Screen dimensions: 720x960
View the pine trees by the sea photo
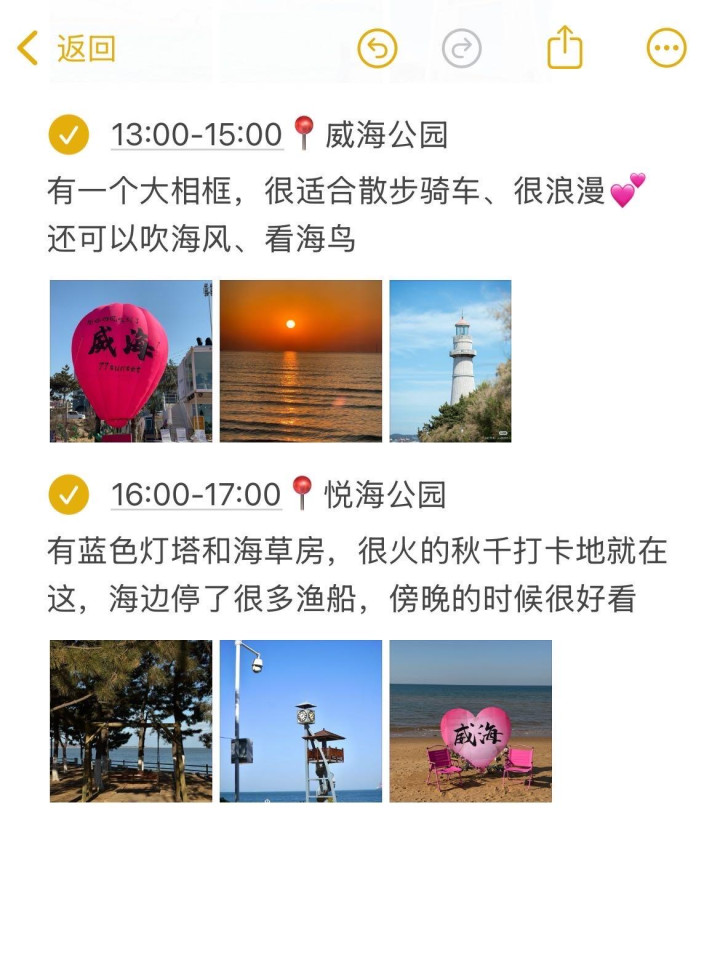point(131,721)
